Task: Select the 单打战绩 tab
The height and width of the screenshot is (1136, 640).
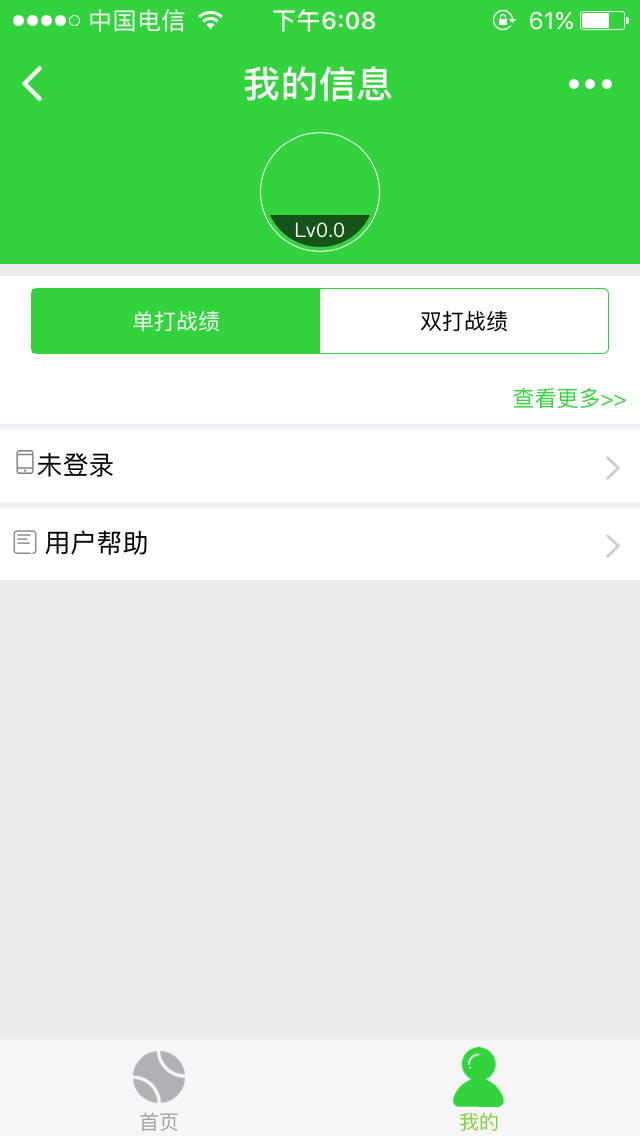Action: pyautogui.click(x=175, y=321)
